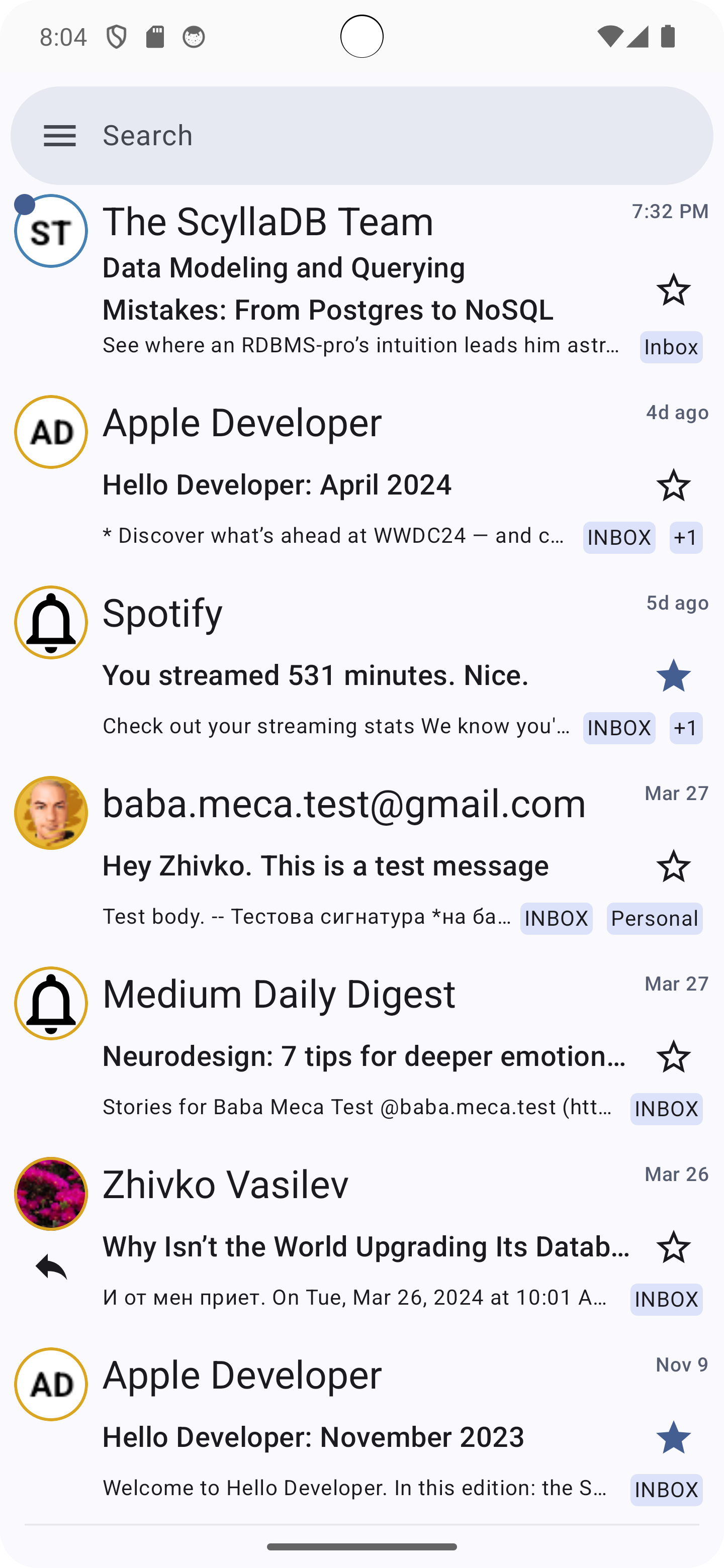Tap the Search field
The image size is (724, 1568).
pos(390,135)
